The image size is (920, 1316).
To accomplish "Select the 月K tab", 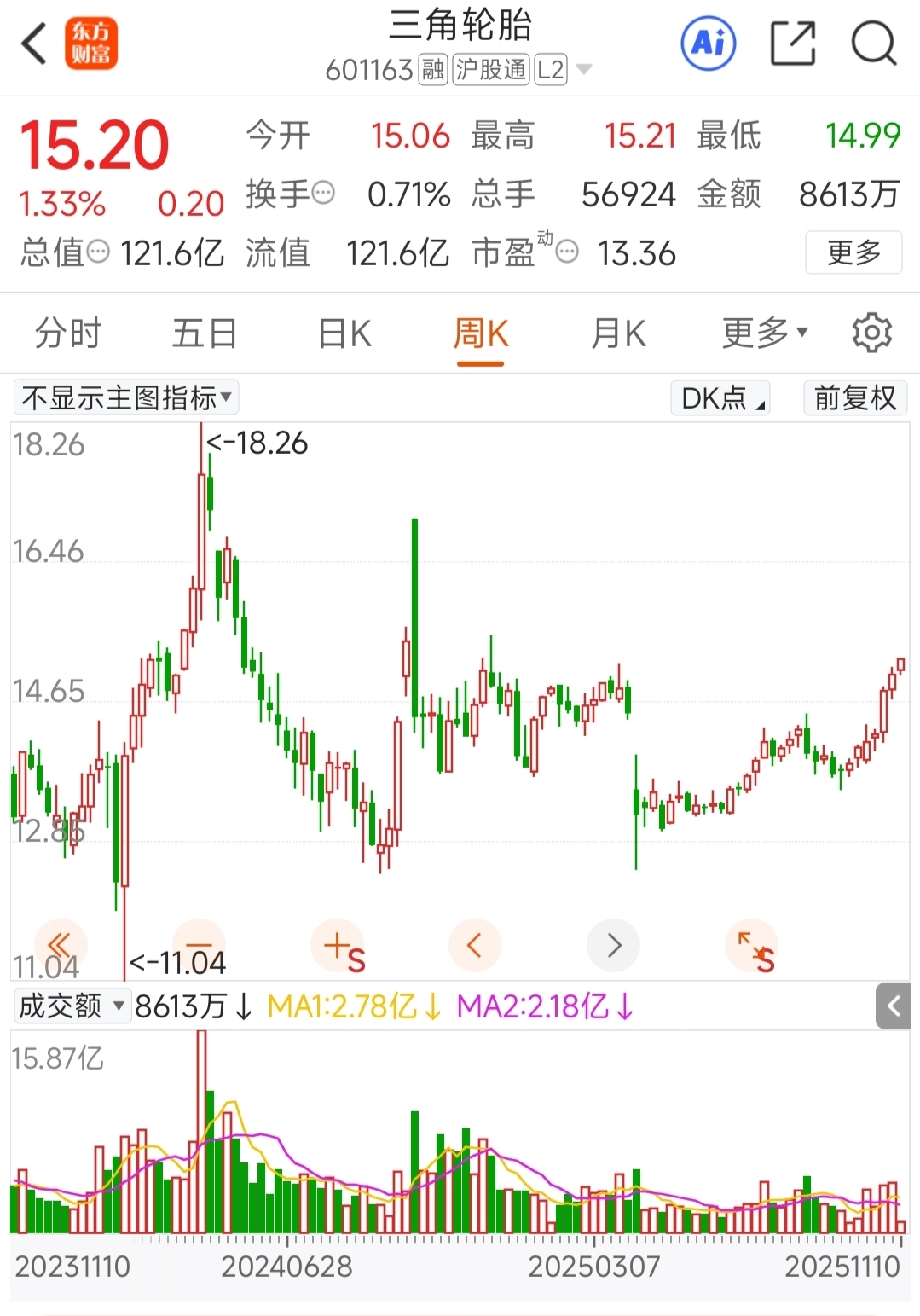I will tap(618, 333).
